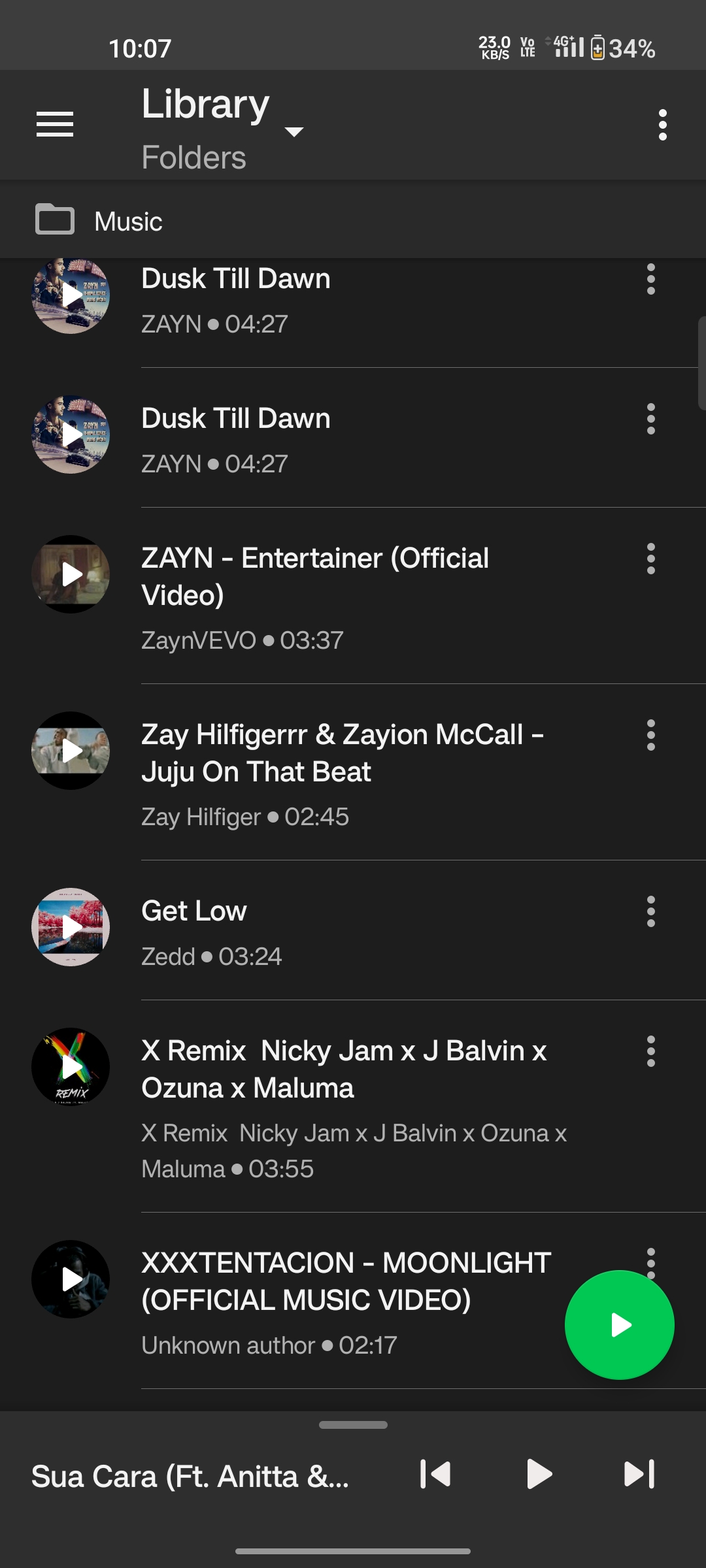
Task: Open the top-right overflow menu
Action: [663, 124]
